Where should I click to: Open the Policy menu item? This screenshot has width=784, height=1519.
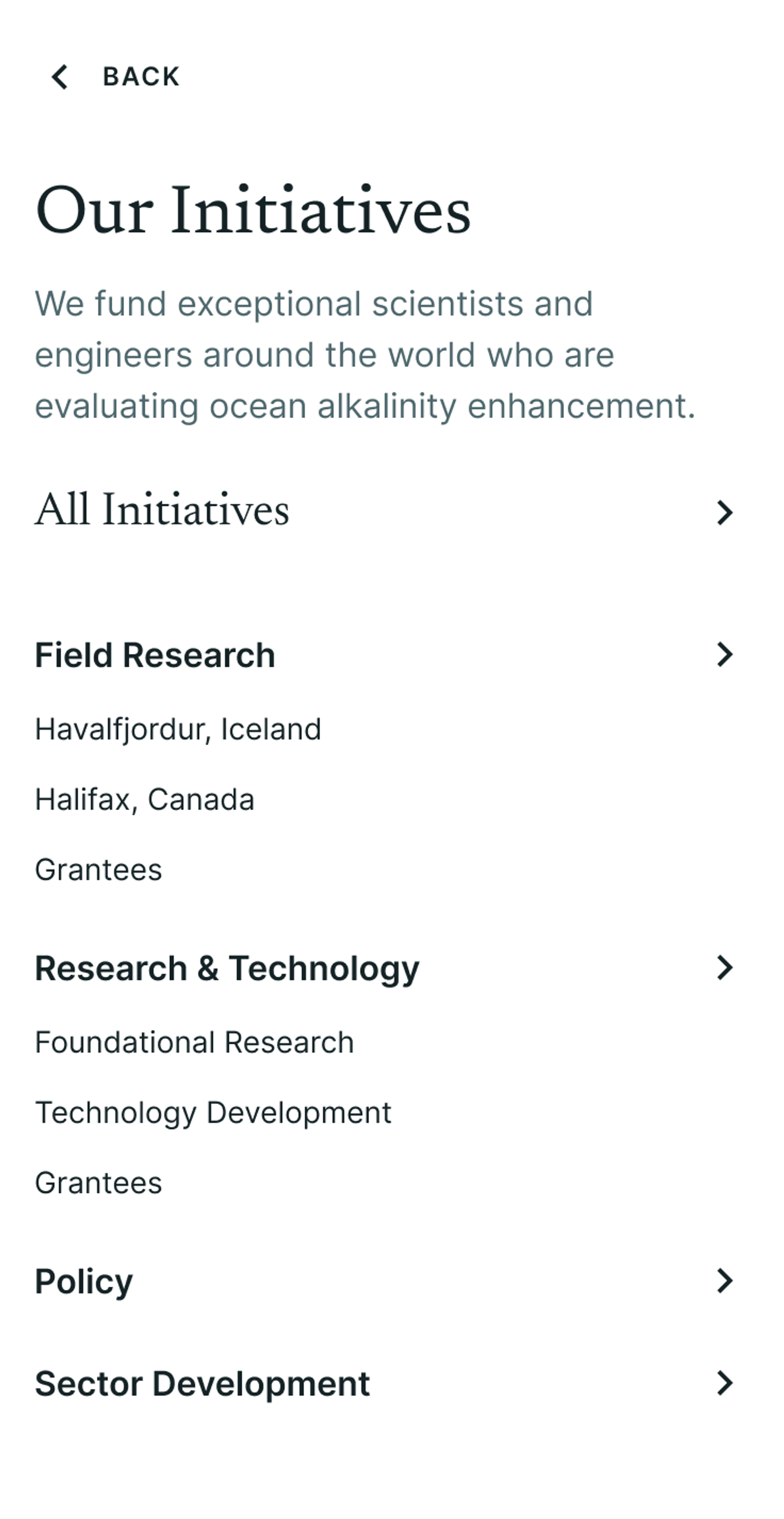pyautogui.click(x=83, y=1281)
